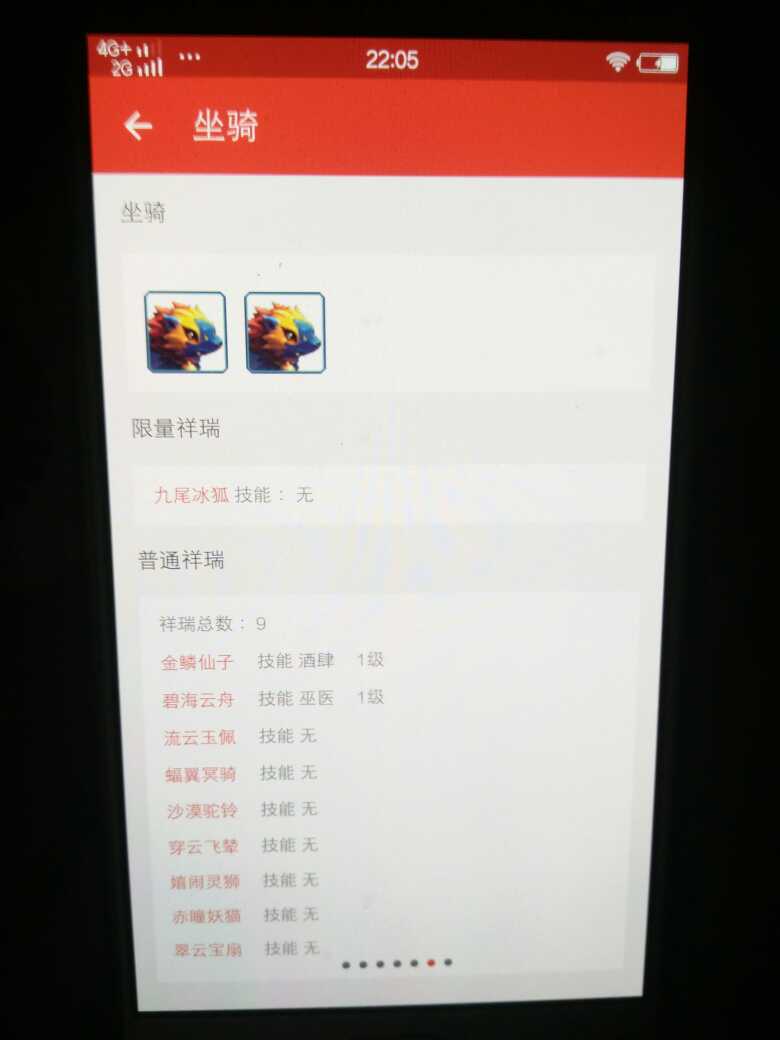Open the second mount icon tile

click(x=285, y=333)
